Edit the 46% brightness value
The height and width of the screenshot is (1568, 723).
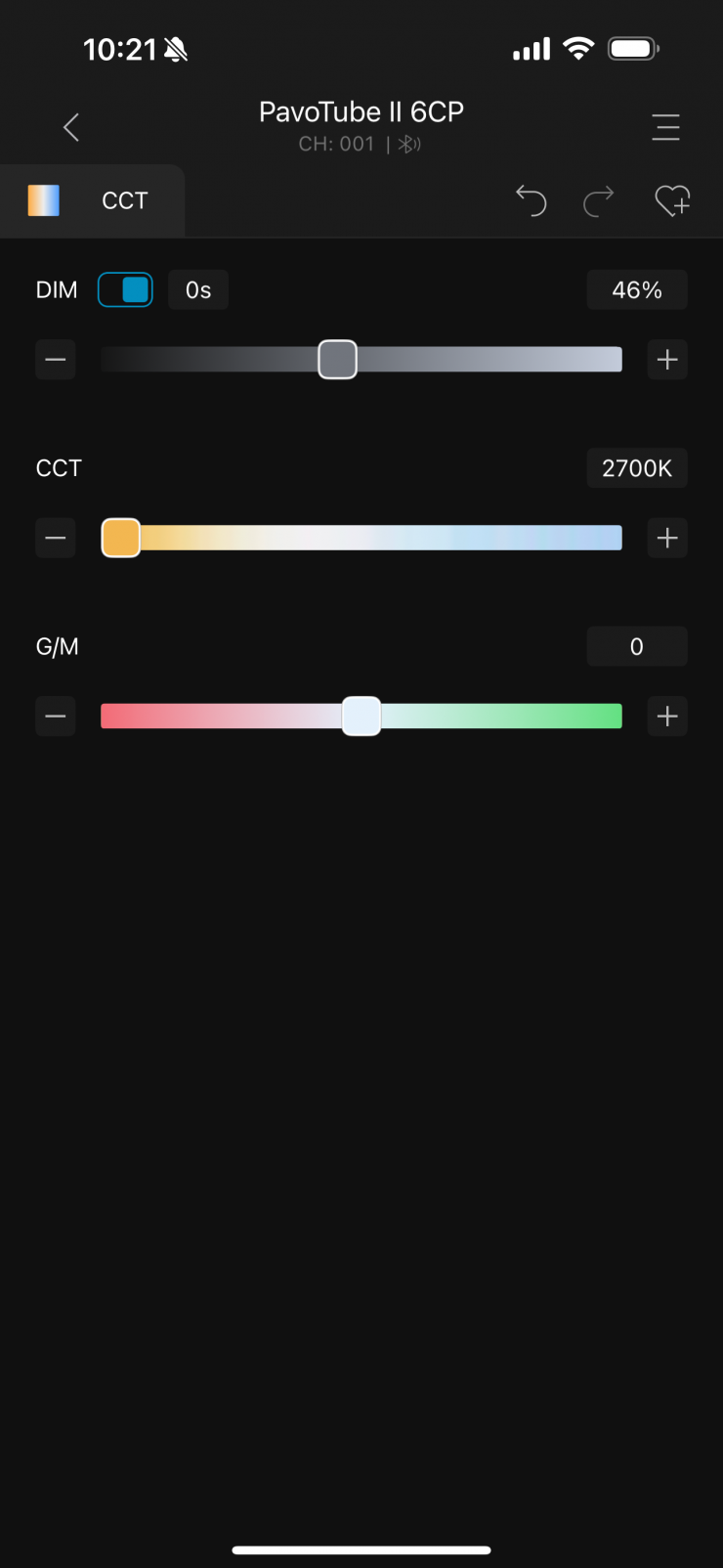pos(637,290)
